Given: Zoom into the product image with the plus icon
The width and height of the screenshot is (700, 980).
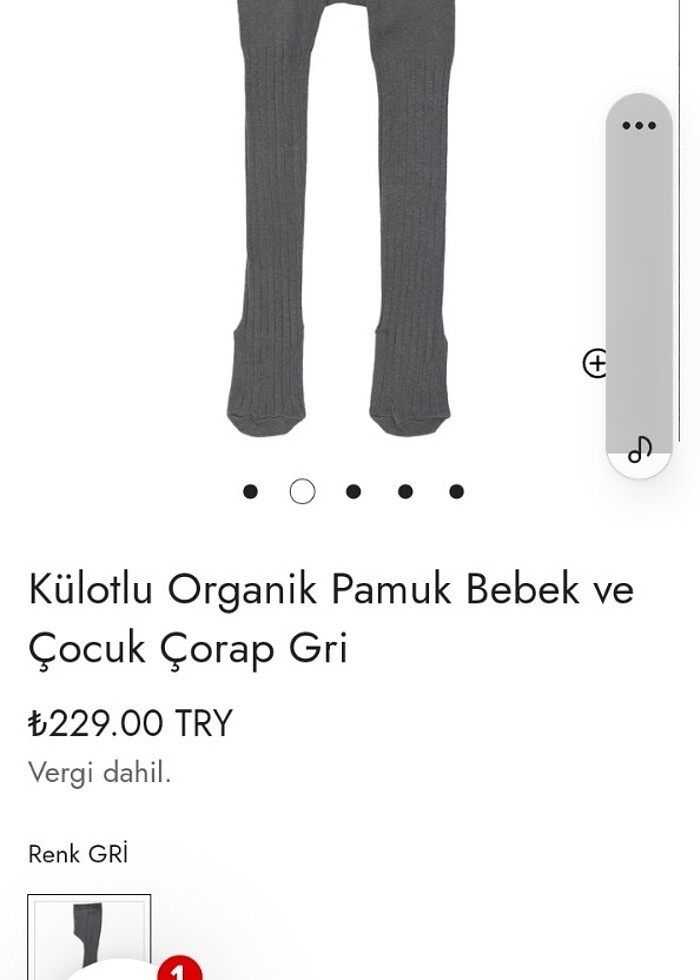Looking at the screenshot, I should [x=595, y=363].
